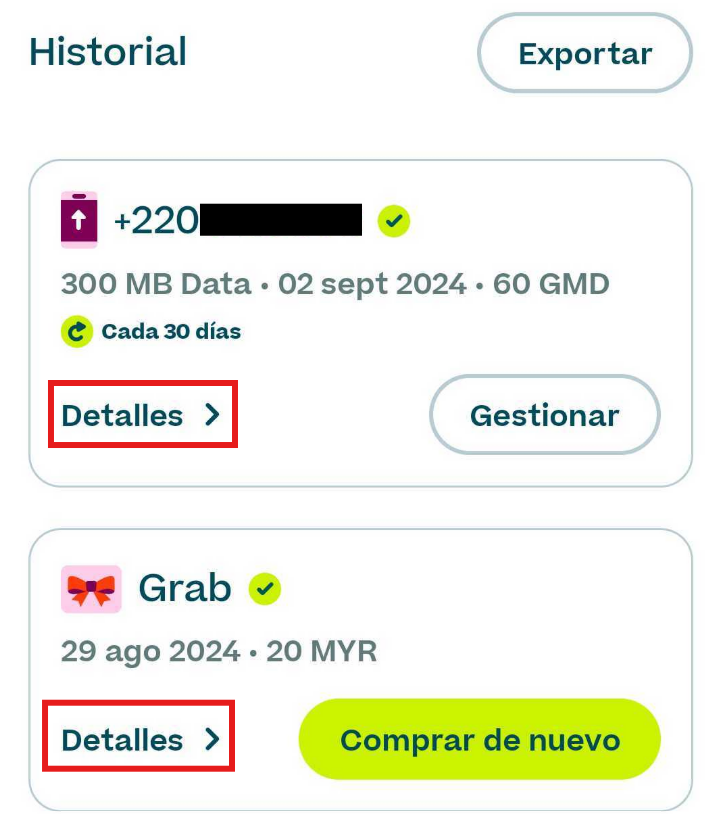Screen dimensions: 720x814
Task: Tap the Exportar button
Action: coord(585,54)
